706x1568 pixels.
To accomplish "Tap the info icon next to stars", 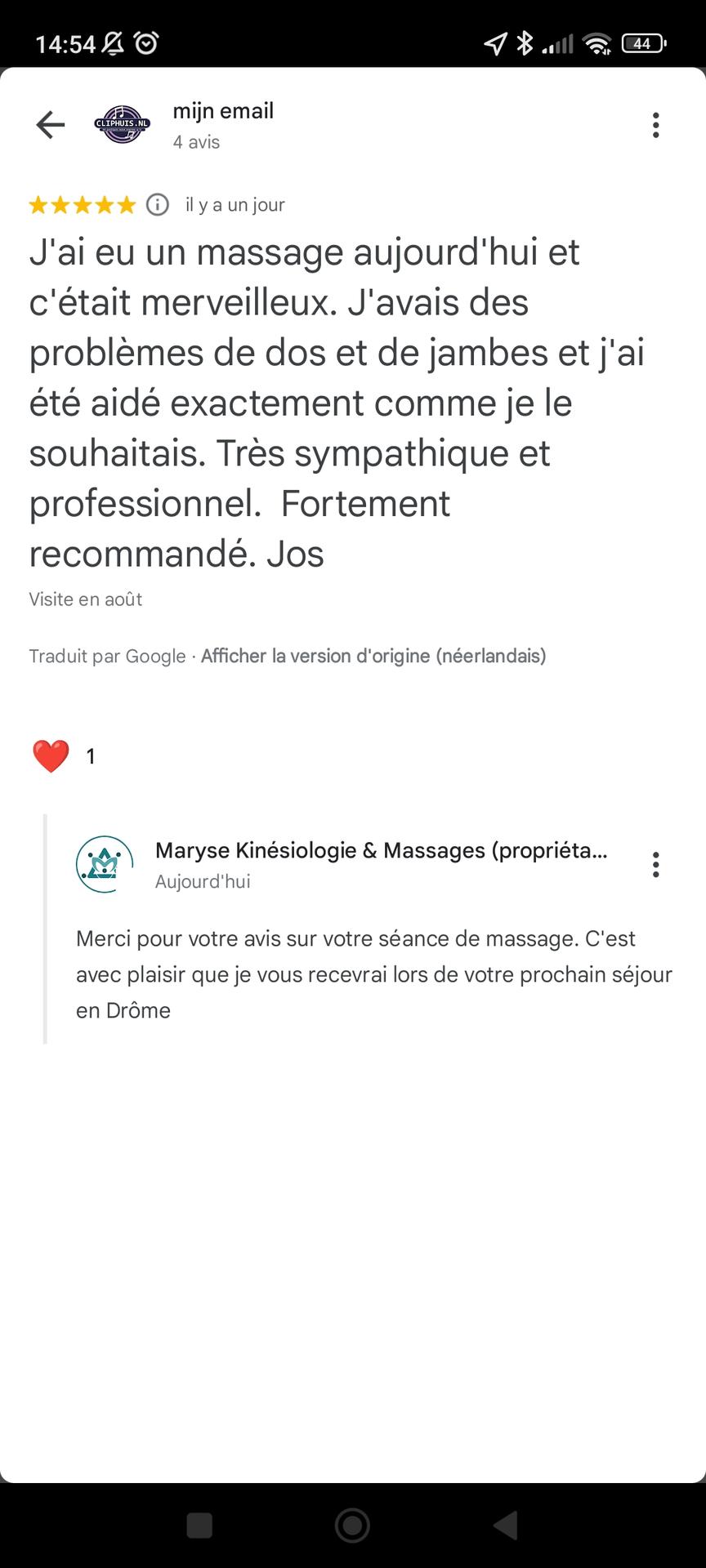I will [x=158, y=204].
